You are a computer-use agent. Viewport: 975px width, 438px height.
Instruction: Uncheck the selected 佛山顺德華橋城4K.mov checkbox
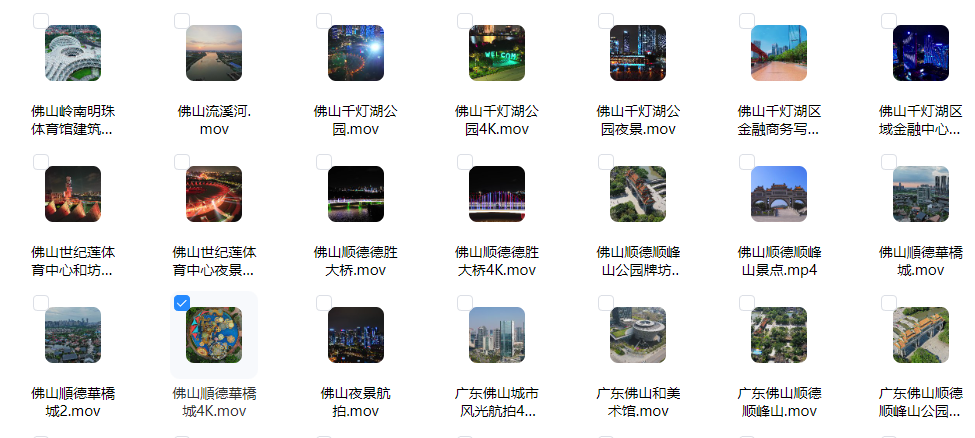pos(182,303)
